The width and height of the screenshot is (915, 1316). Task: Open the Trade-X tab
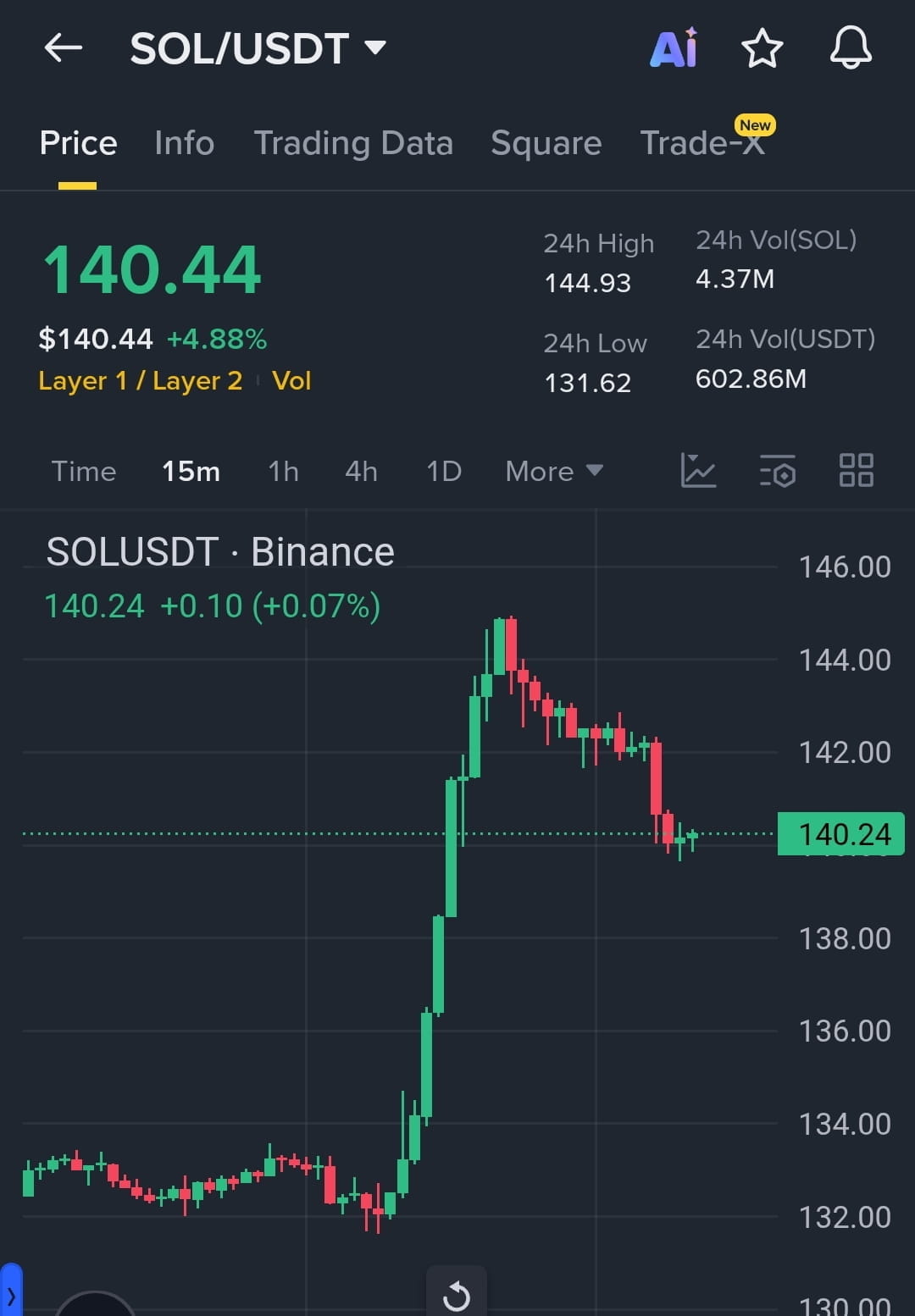pos(703,143)
